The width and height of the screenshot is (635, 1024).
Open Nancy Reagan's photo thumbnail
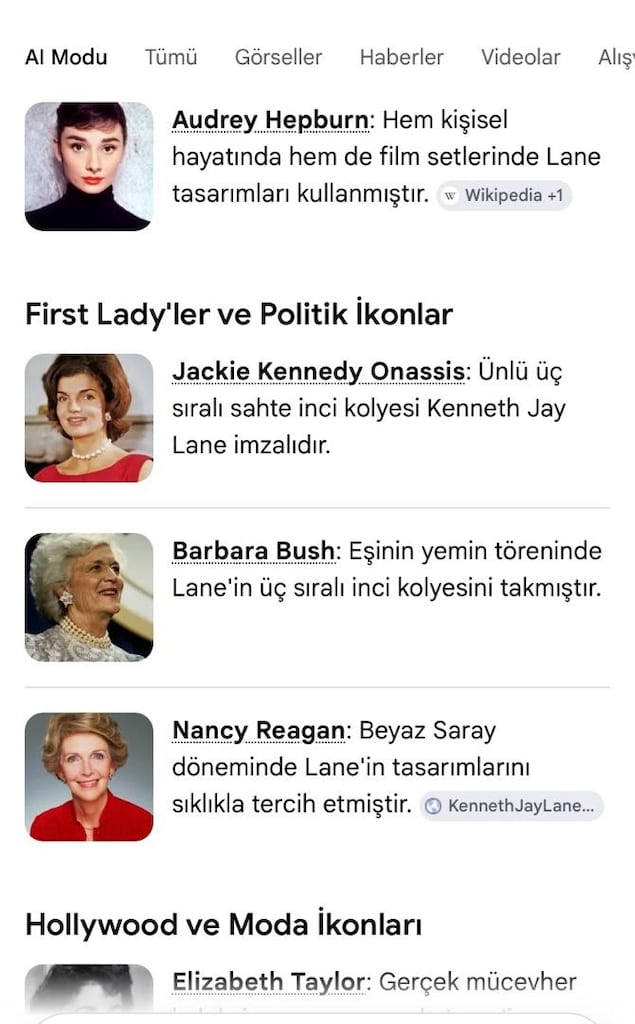click(x=89, y=777)
